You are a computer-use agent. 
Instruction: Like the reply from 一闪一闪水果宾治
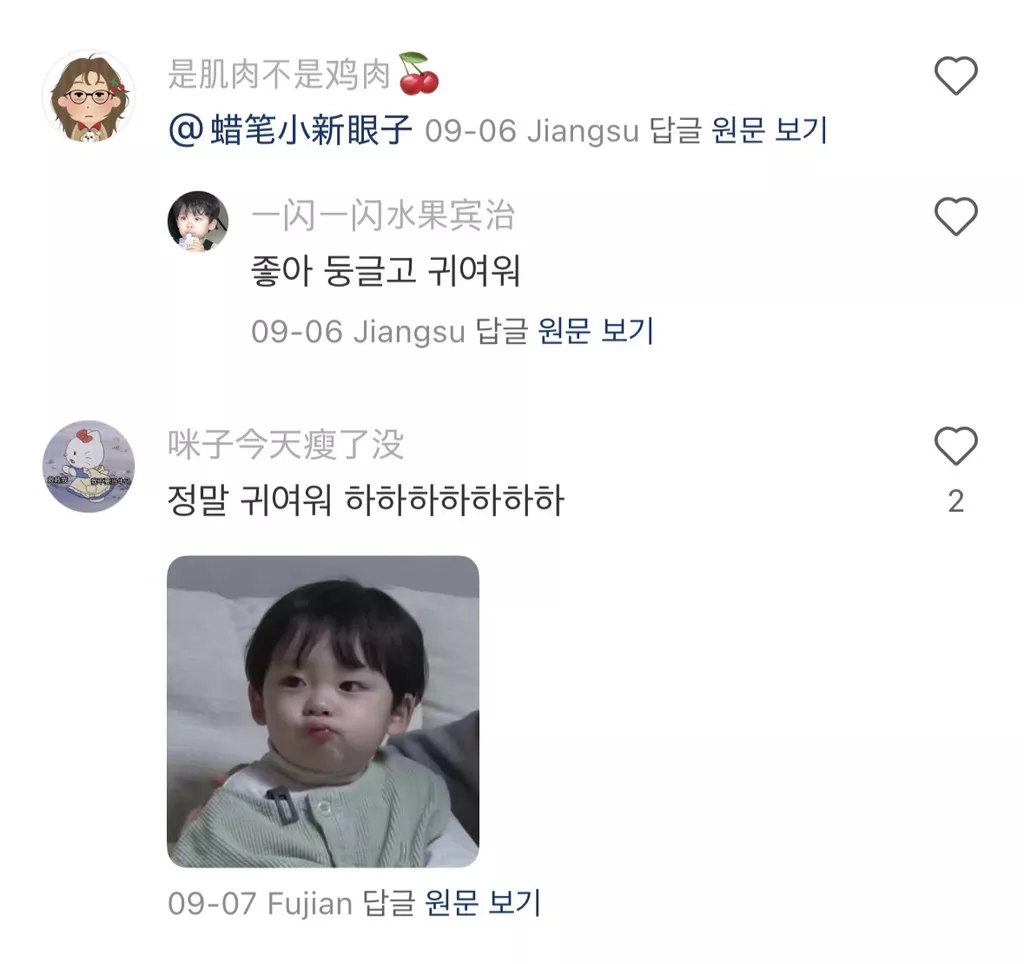coord(955,217)
